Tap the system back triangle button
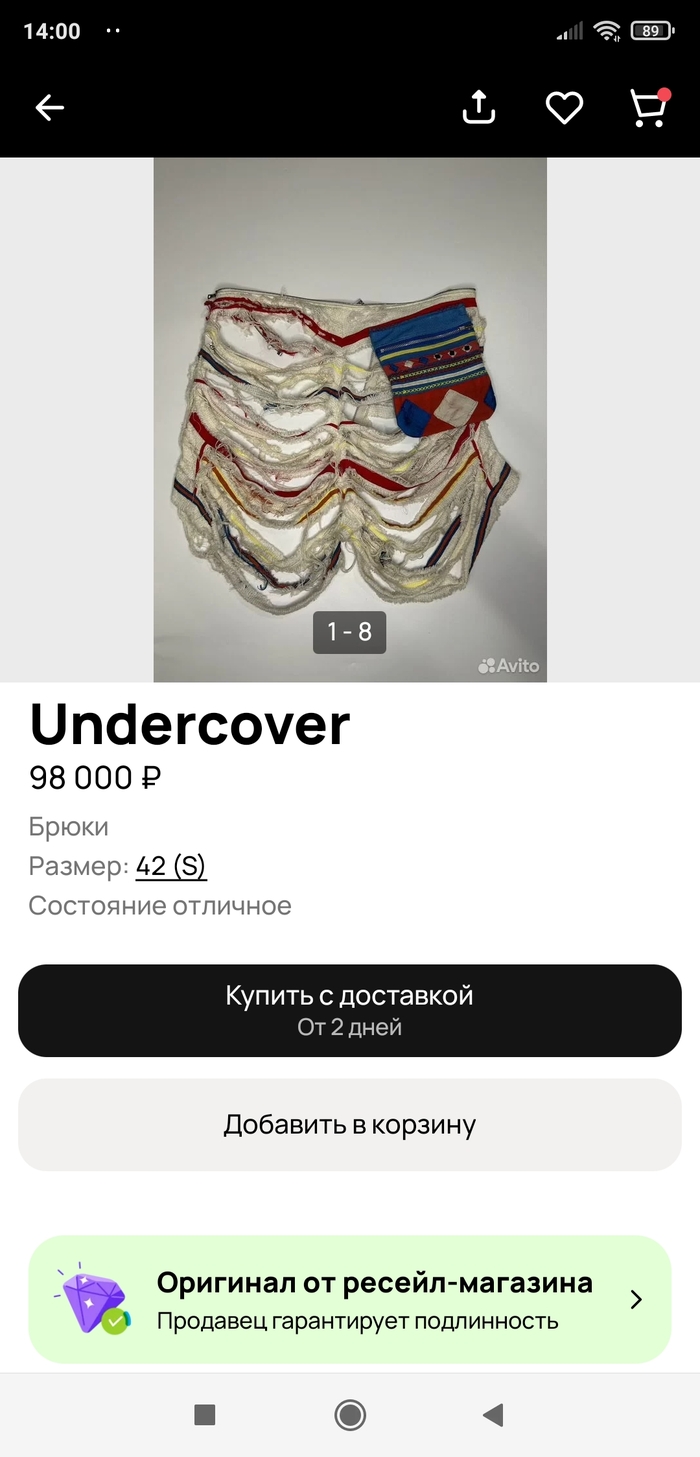 pyautogui.click(x=492, y=1414)
